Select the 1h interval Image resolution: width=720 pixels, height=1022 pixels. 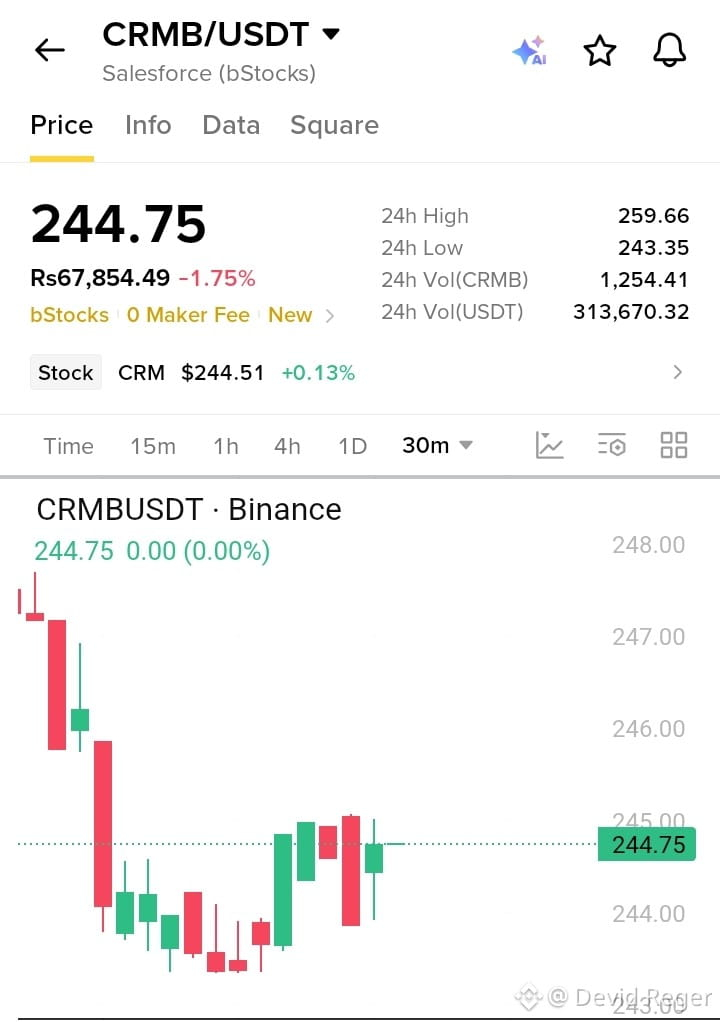coord(226,446)
